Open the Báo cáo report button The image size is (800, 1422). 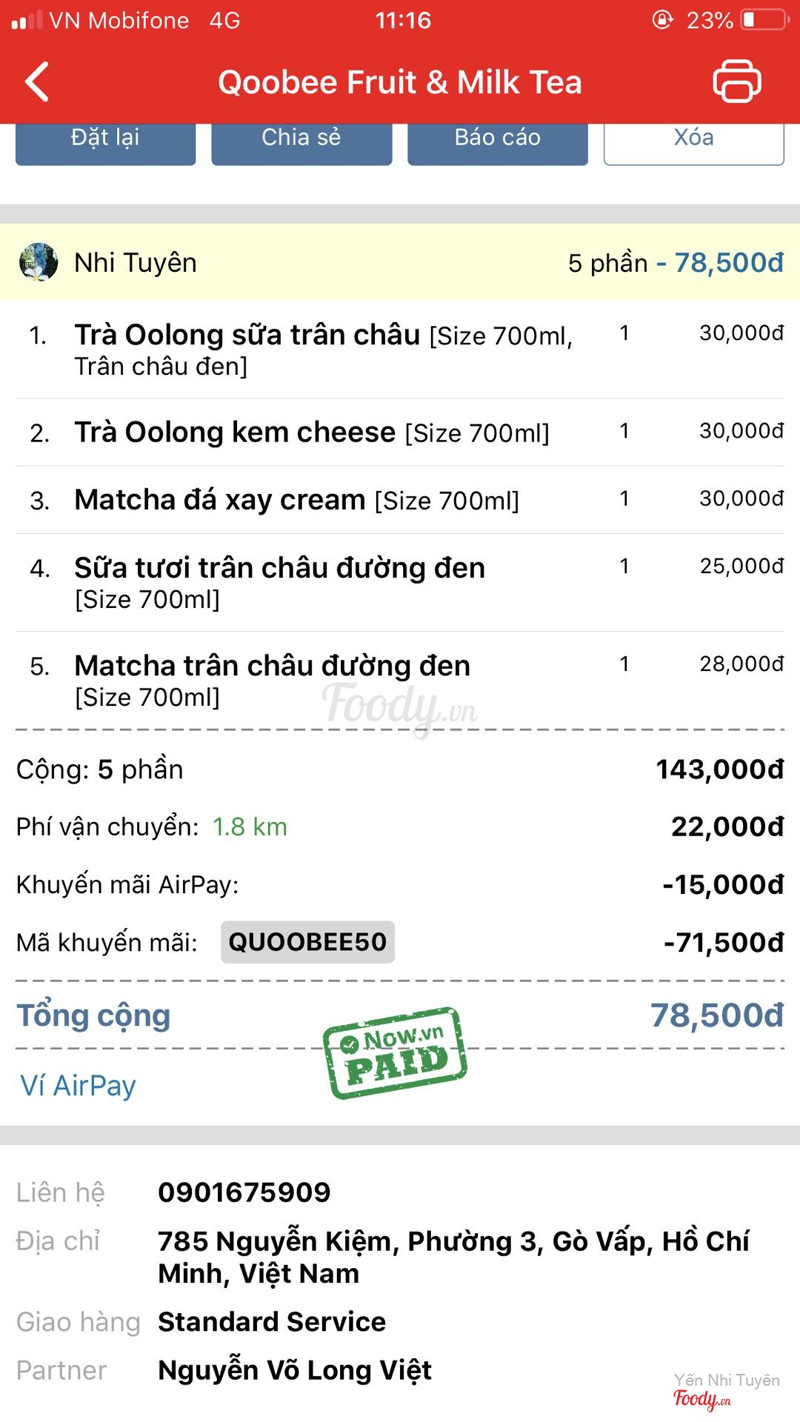[x=497, y=140]
